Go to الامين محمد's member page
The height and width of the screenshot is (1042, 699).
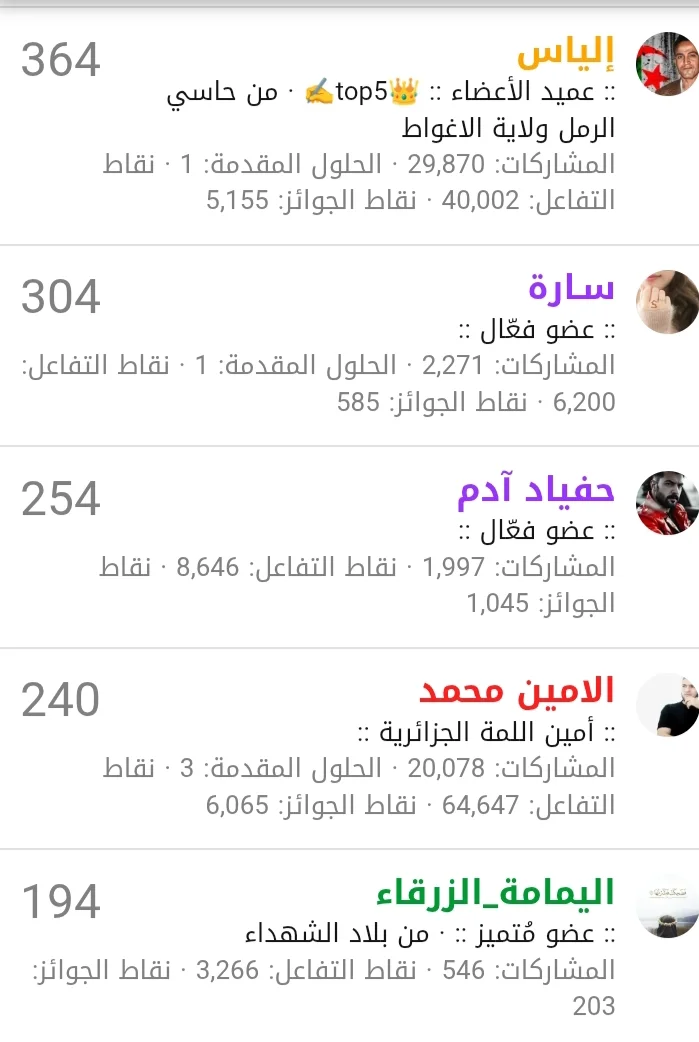coord(517,691)
